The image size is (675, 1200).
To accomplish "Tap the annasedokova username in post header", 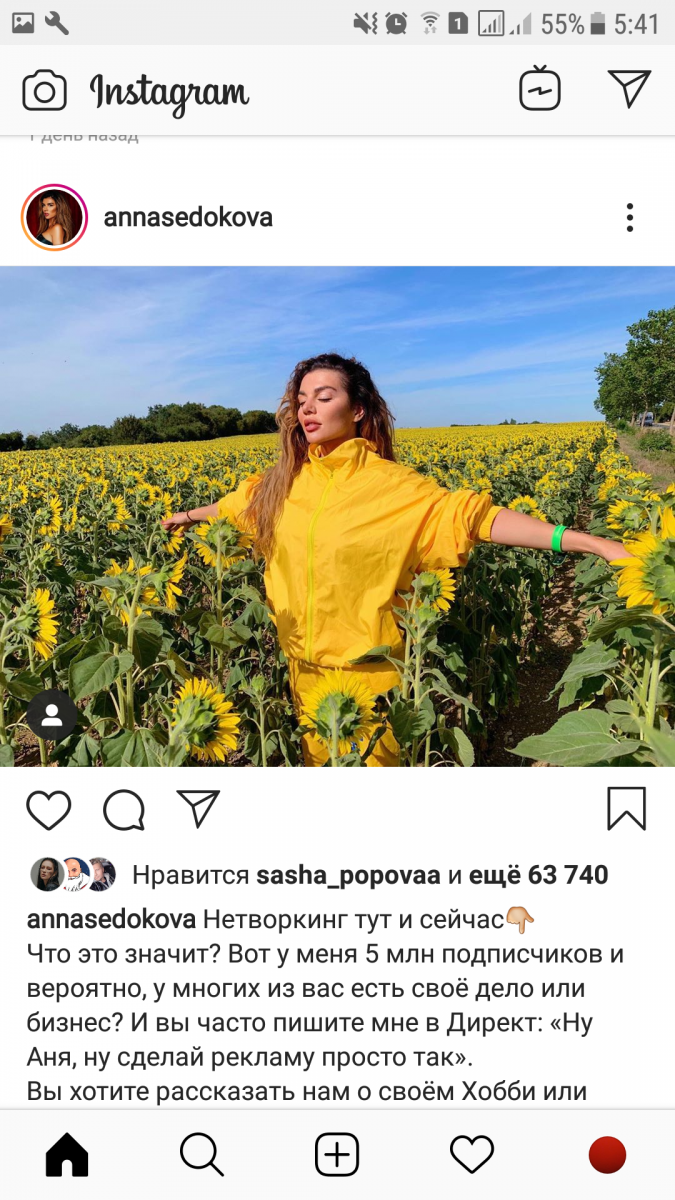I will coord(188,217).
